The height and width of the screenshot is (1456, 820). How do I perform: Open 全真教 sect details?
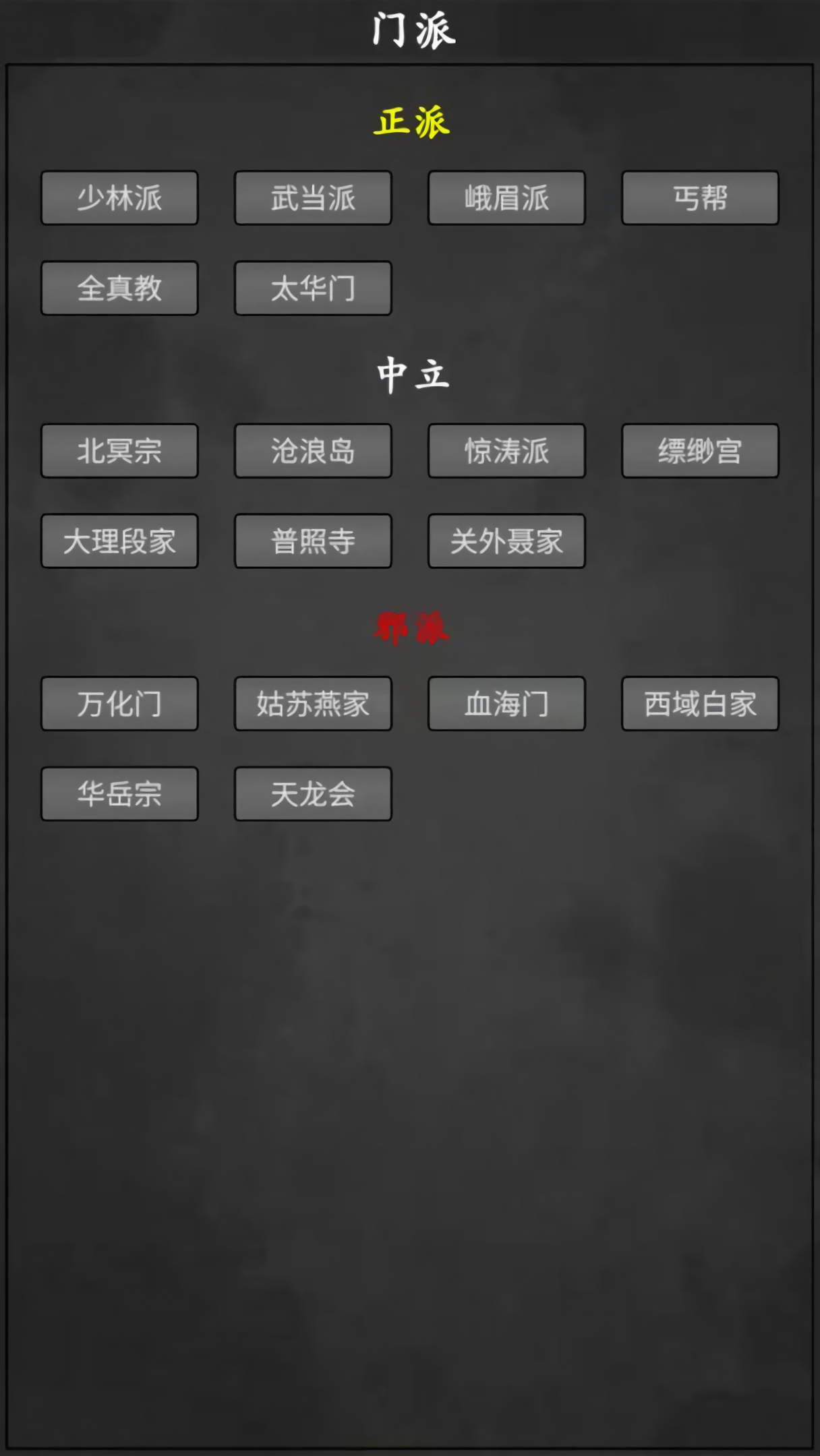pyautogui.click(x=119, y=288)
